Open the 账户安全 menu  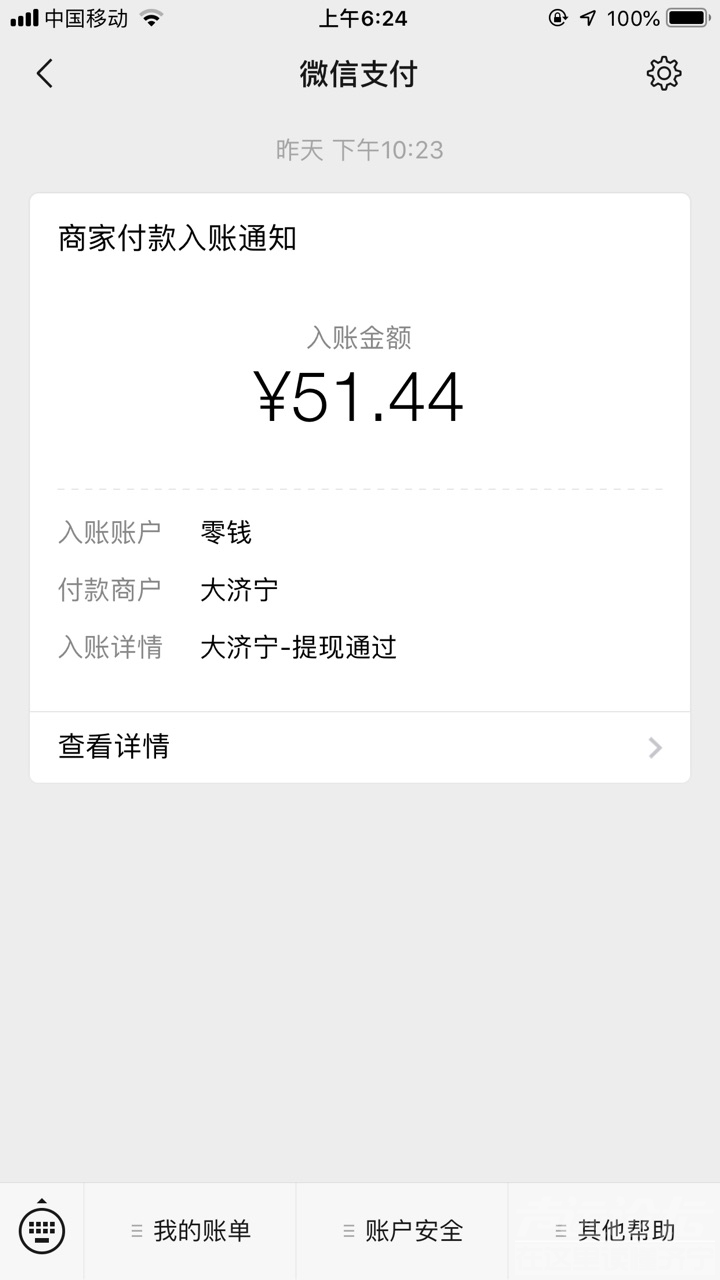tap(403, 1231)
